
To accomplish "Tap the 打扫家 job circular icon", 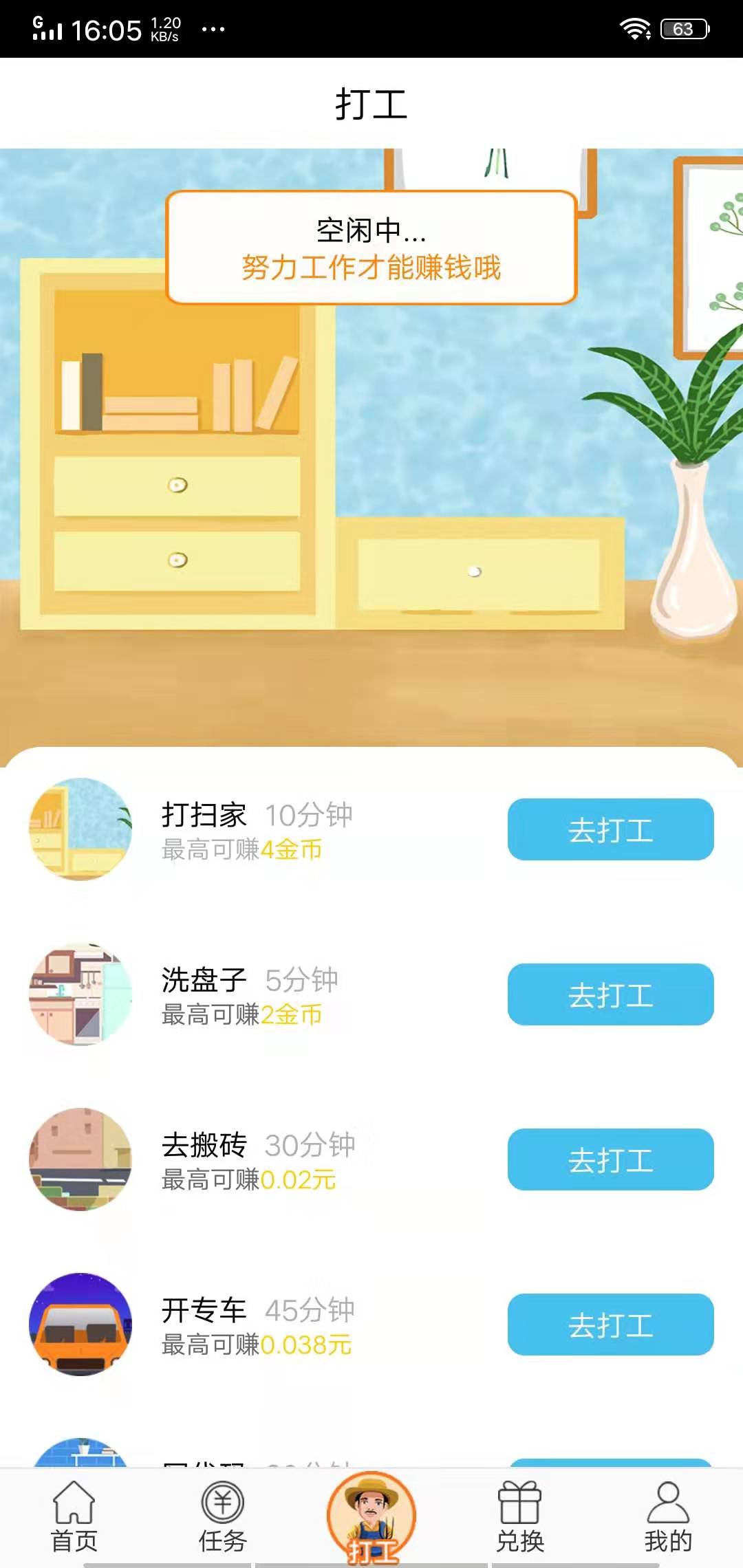I will [80, 831].
